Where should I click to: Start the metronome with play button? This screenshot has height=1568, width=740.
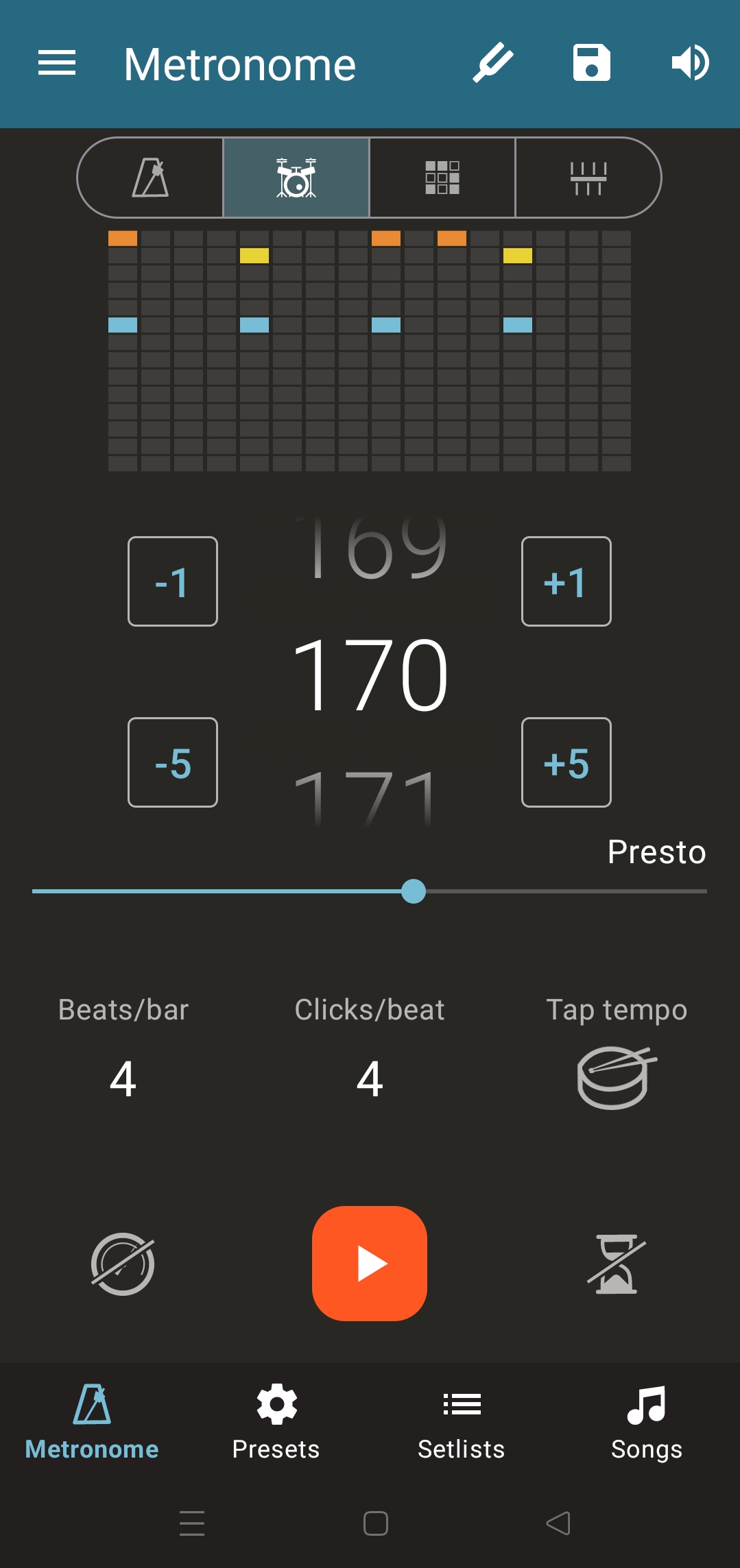pyautogui.click(x=370, y=1264)
